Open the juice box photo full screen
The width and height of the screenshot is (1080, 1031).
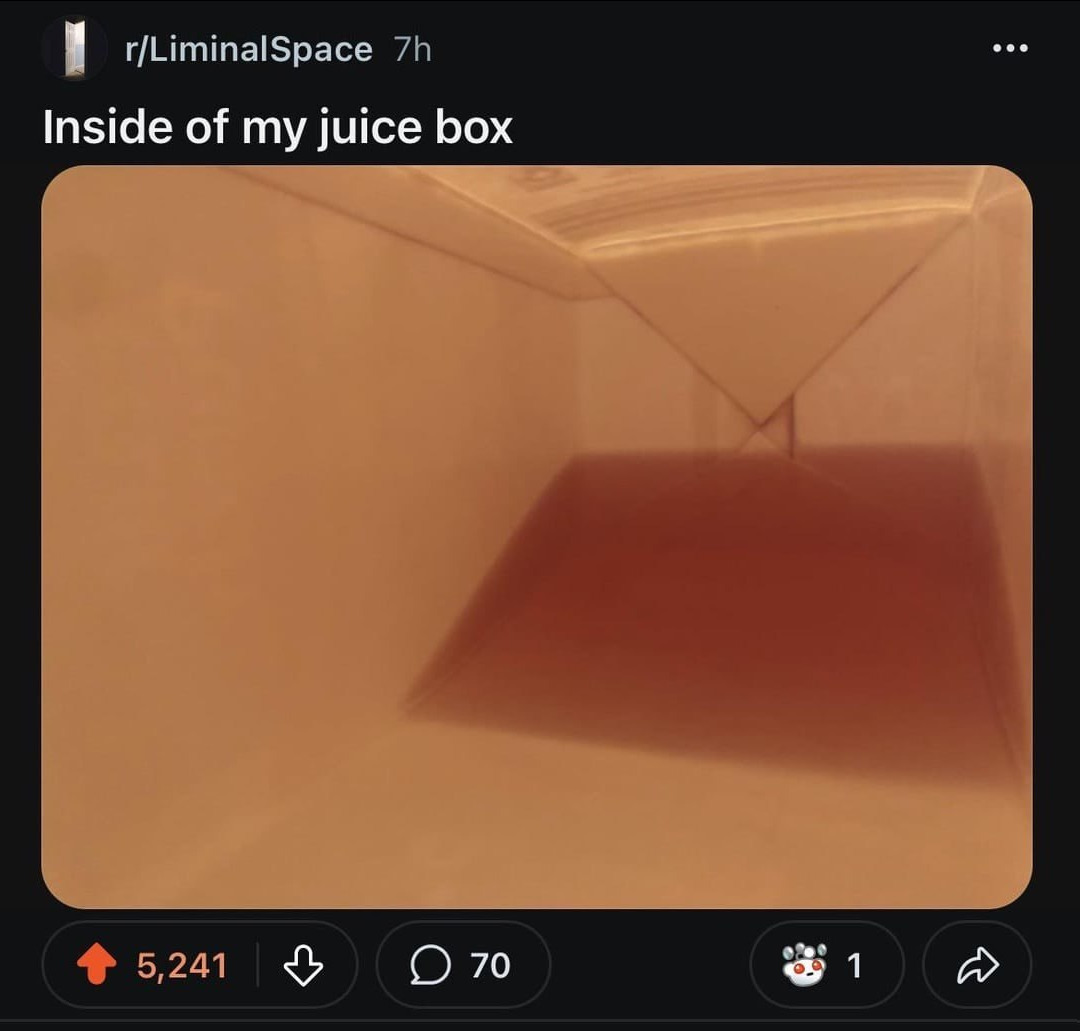pos(536,536)
